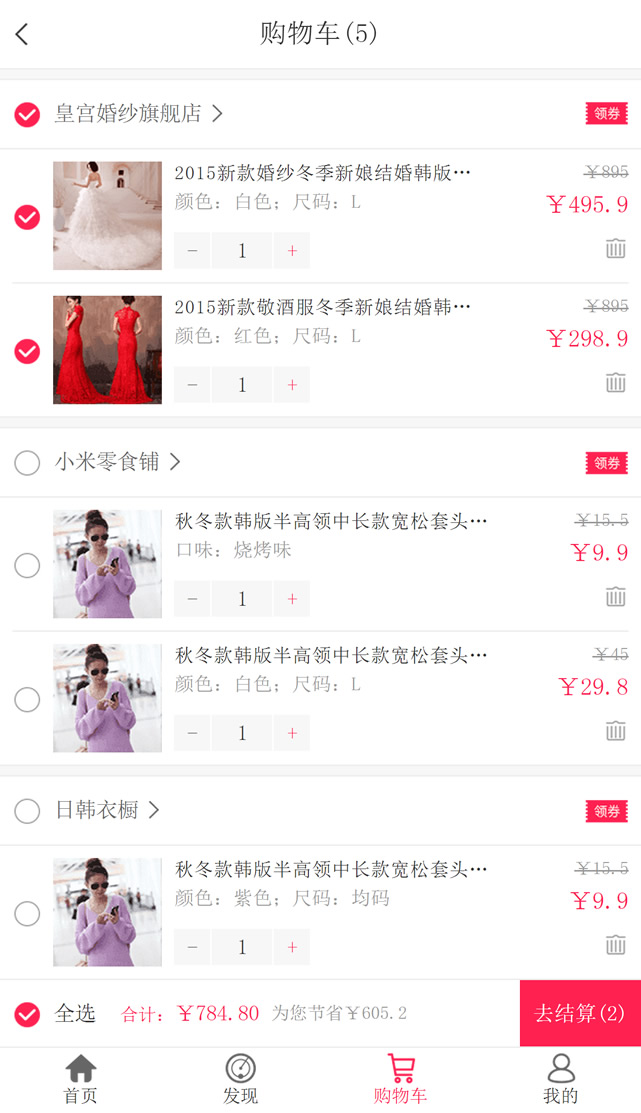
Task: Deselect the red 敬酒服 item
Action: coord(27,351)
